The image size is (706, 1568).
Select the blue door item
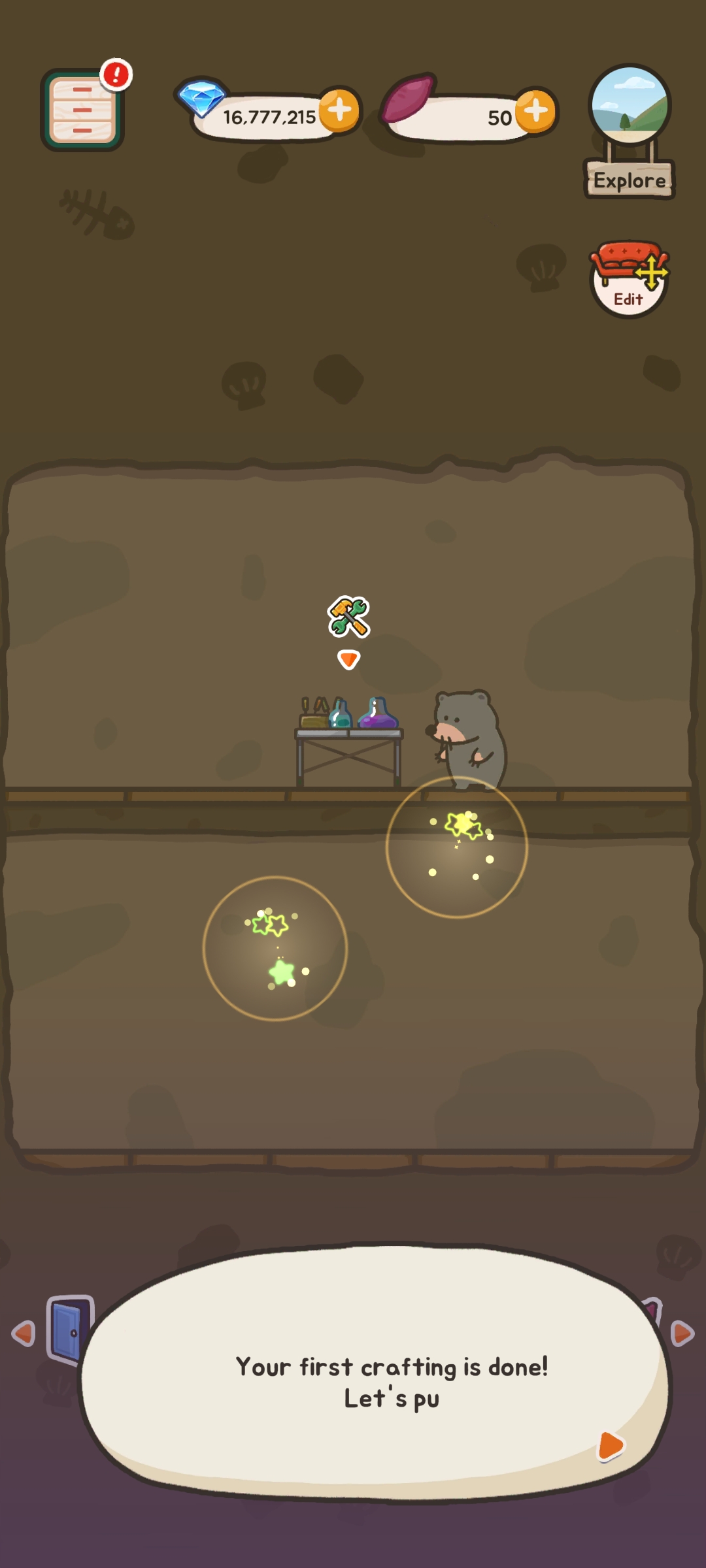67,1330
